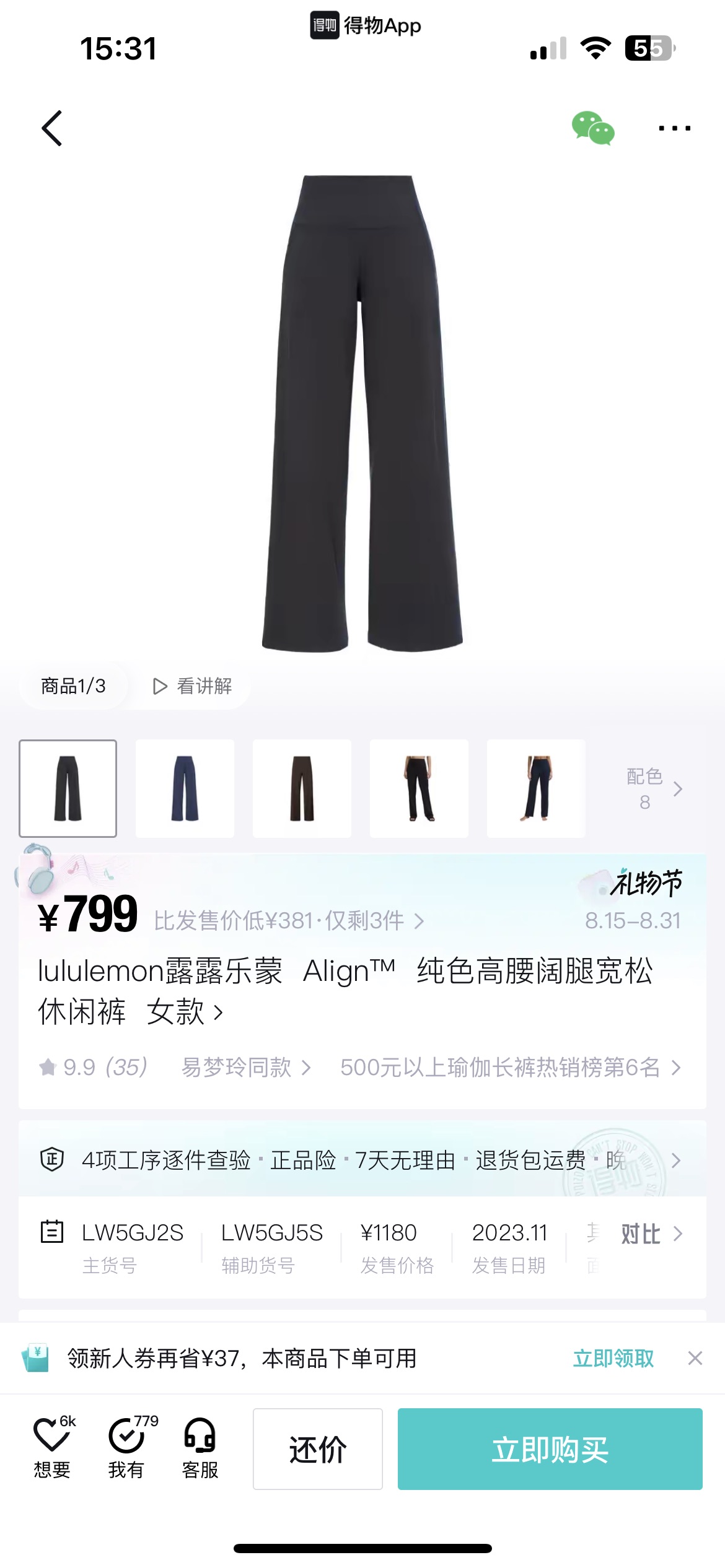Select the brown pants colorway thumbnail
The width and height of the screenshot is (725, 1568).
[x=302, y=788]
